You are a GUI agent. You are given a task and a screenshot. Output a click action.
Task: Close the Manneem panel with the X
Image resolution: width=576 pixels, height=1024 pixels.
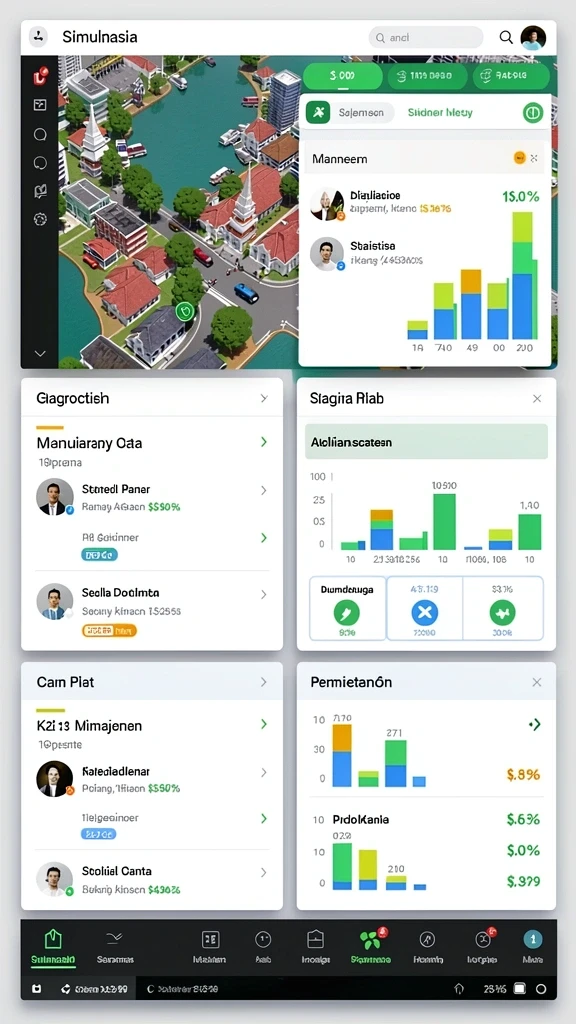534,158
